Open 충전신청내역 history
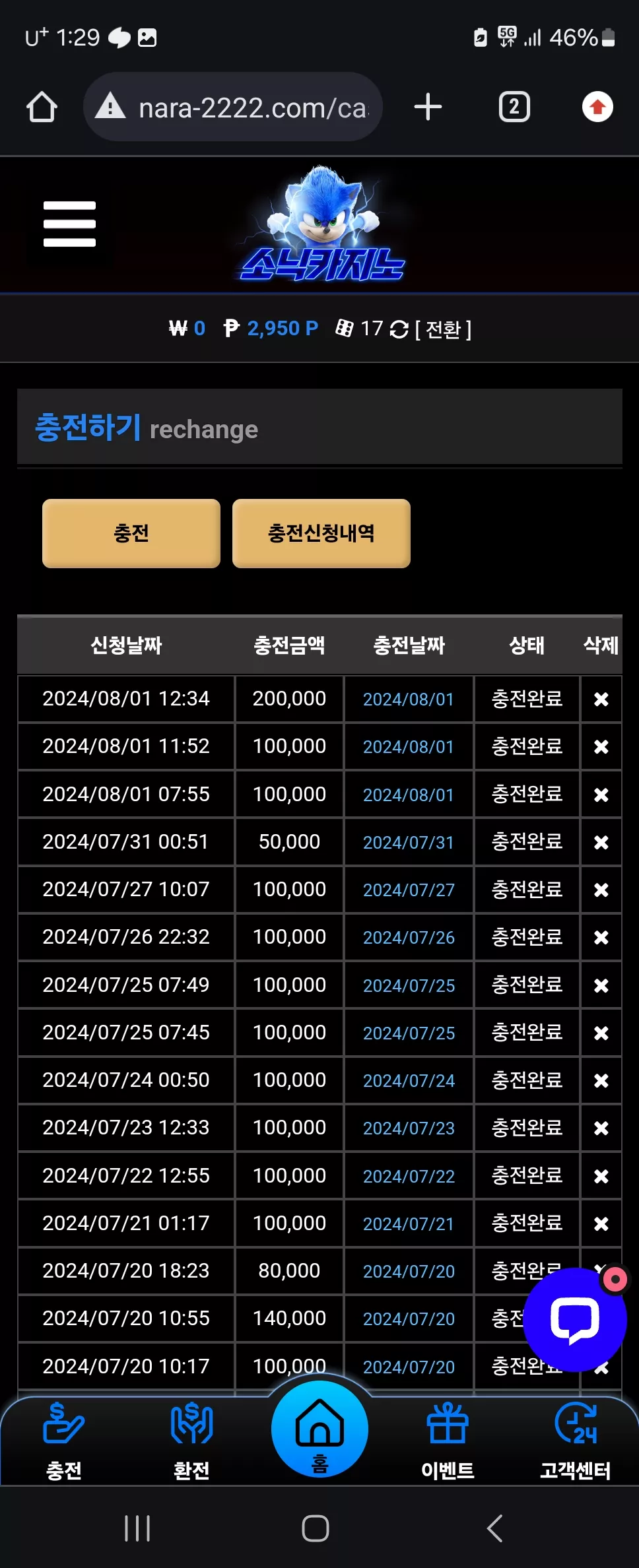This screenshot has width=639, height=1568. [321, 533]
